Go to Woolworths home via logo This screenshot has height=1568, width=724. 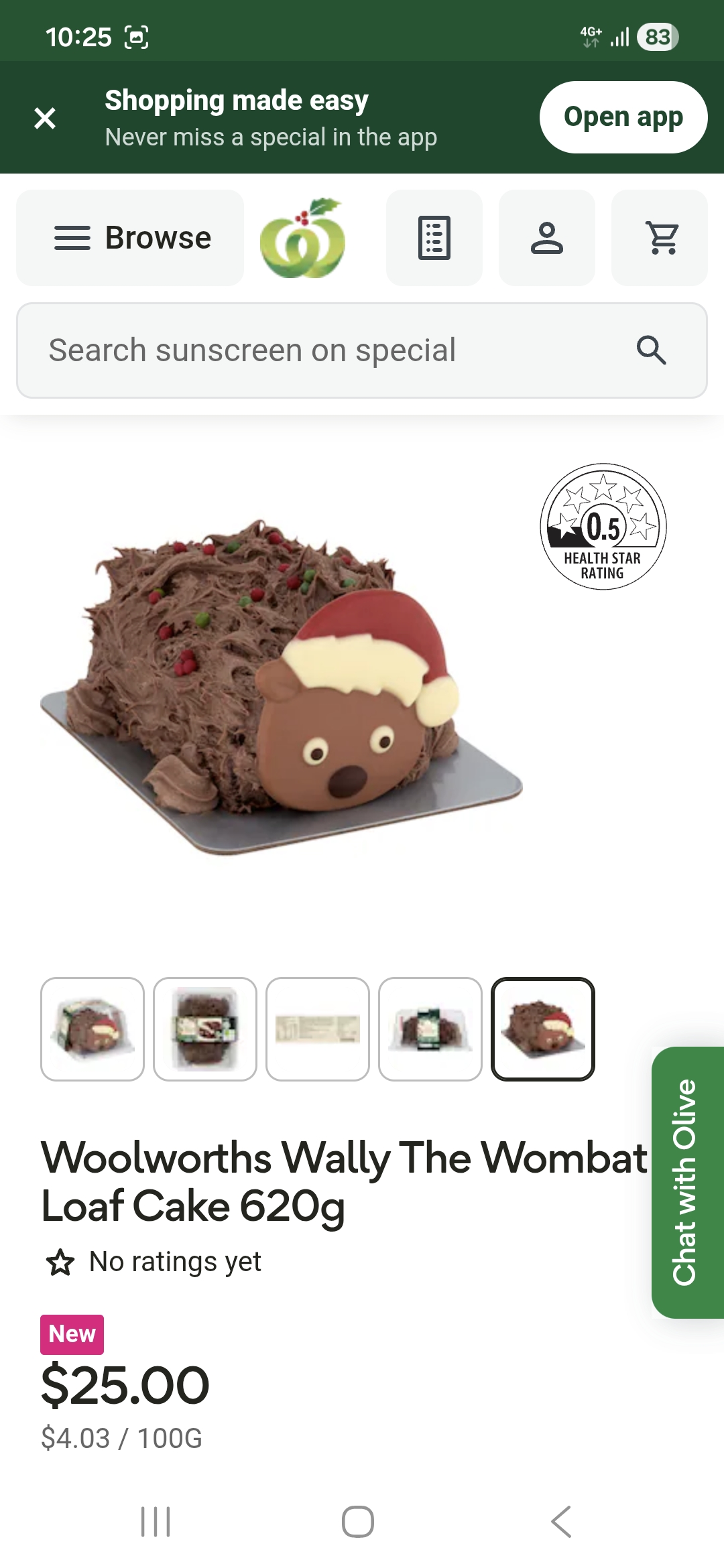302,239
